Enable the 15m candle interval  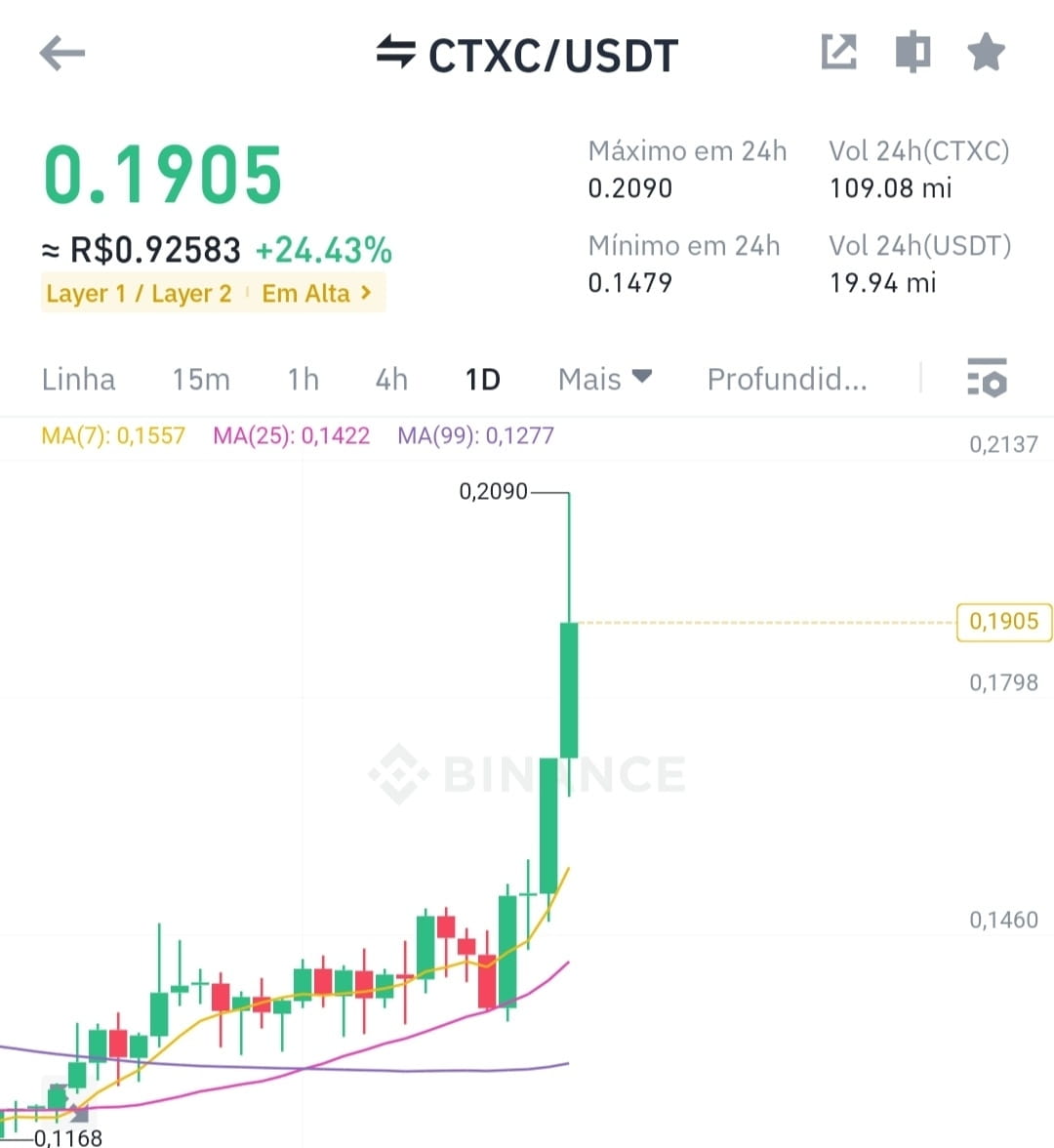pyautogui.click(x=201, y=379)
